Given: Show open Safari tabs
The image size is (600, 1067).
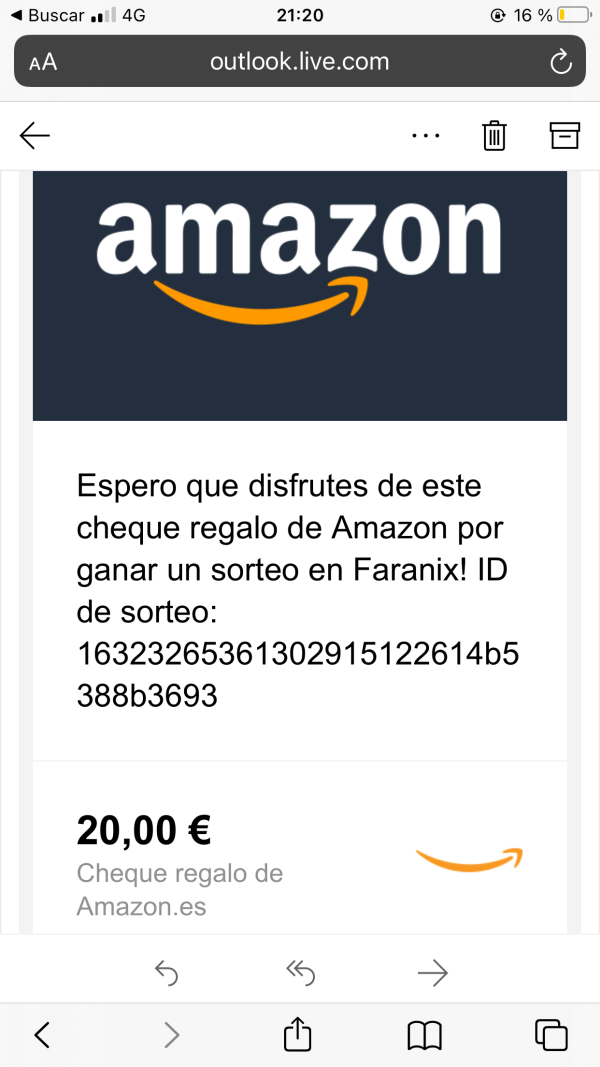Looking at the screenshot, I should click(x=551, y=1034).
